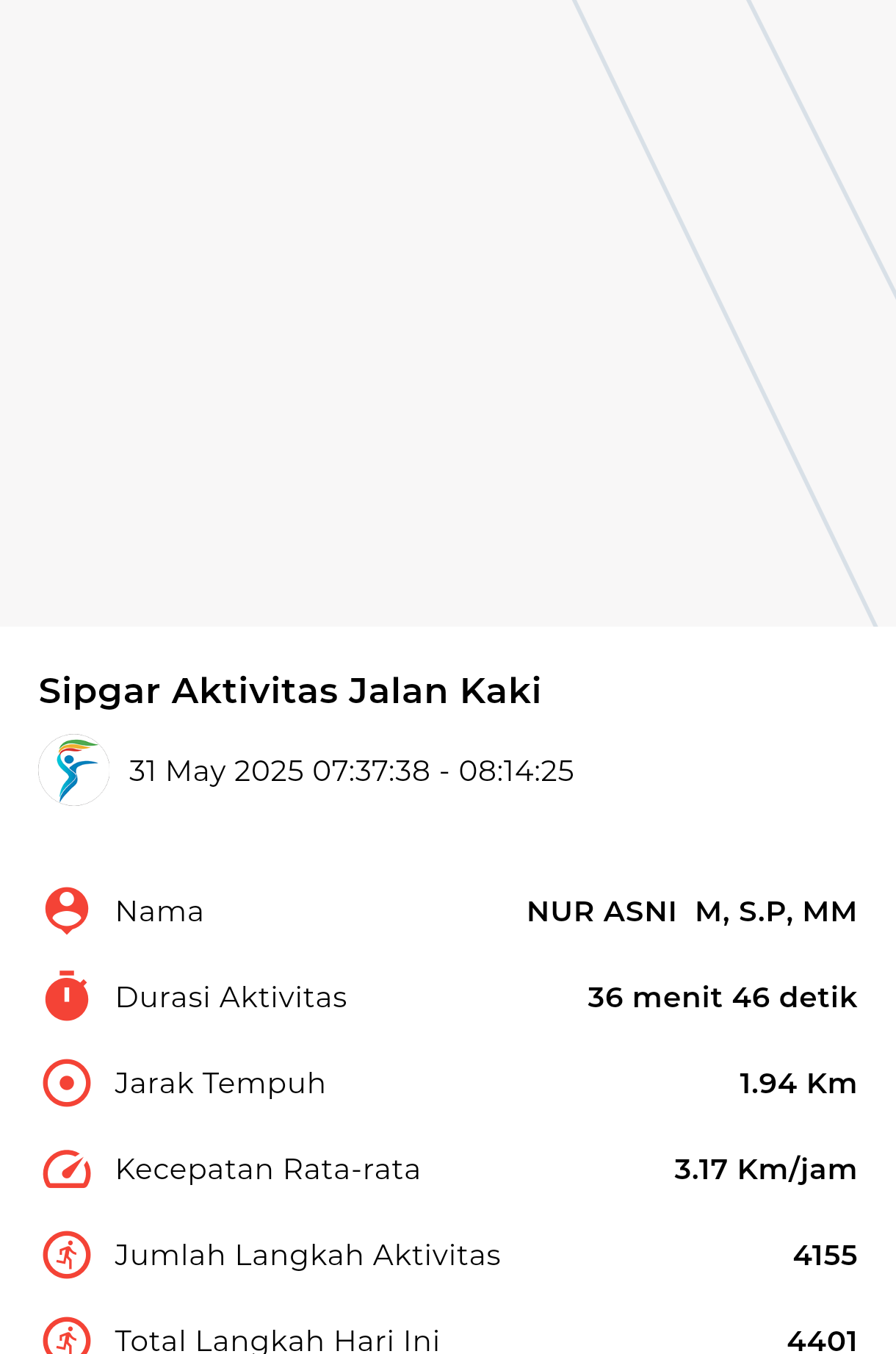The image size is (896, 1354).
Task: Select the target icon beside Jarak Tempuh
Action: [66, 1082]
